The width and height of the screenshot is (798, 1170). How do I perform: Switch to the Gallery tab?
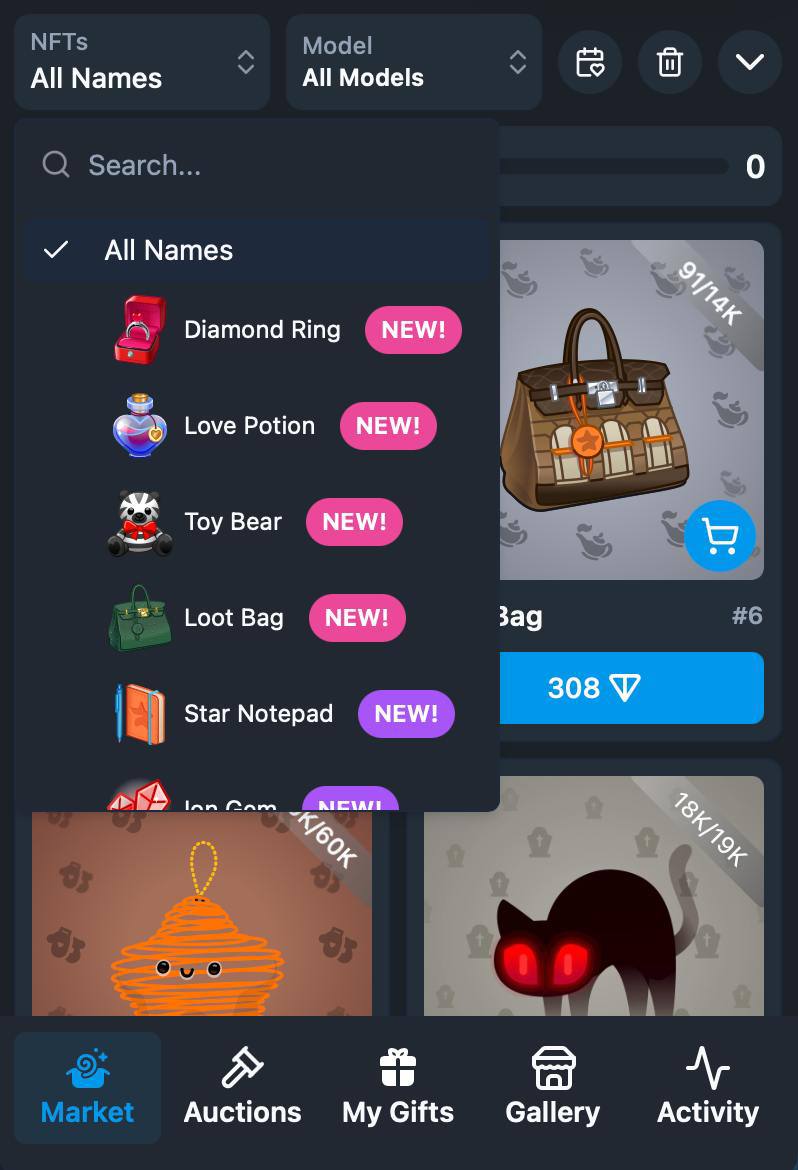pyautogui.click(x=553, y=1088)
